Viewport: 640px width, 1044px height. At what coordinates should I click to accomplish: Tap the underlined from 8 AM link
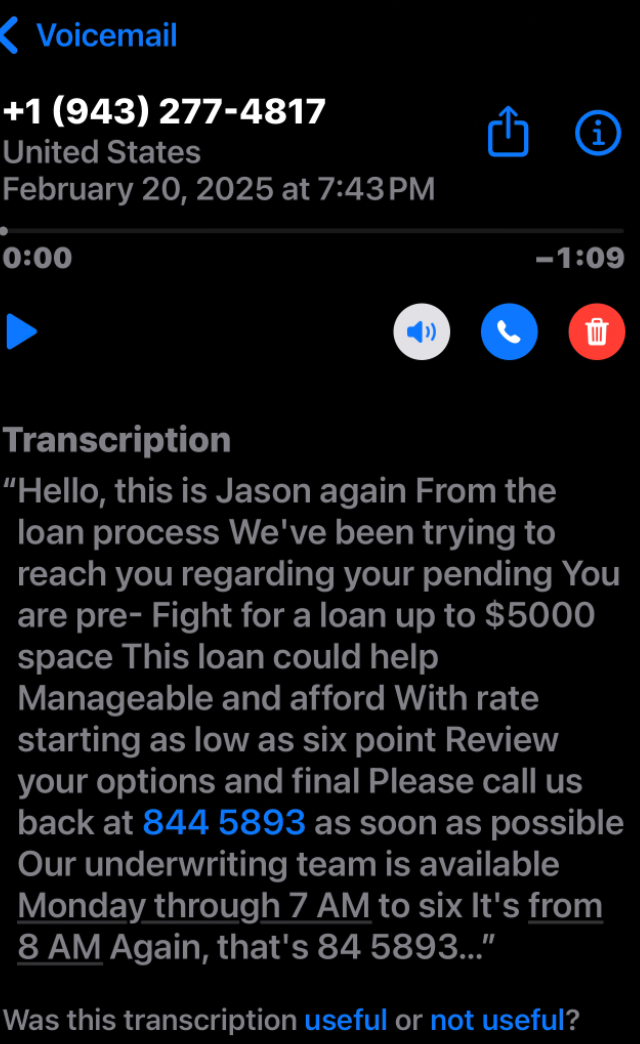click(x=565, y=906)
